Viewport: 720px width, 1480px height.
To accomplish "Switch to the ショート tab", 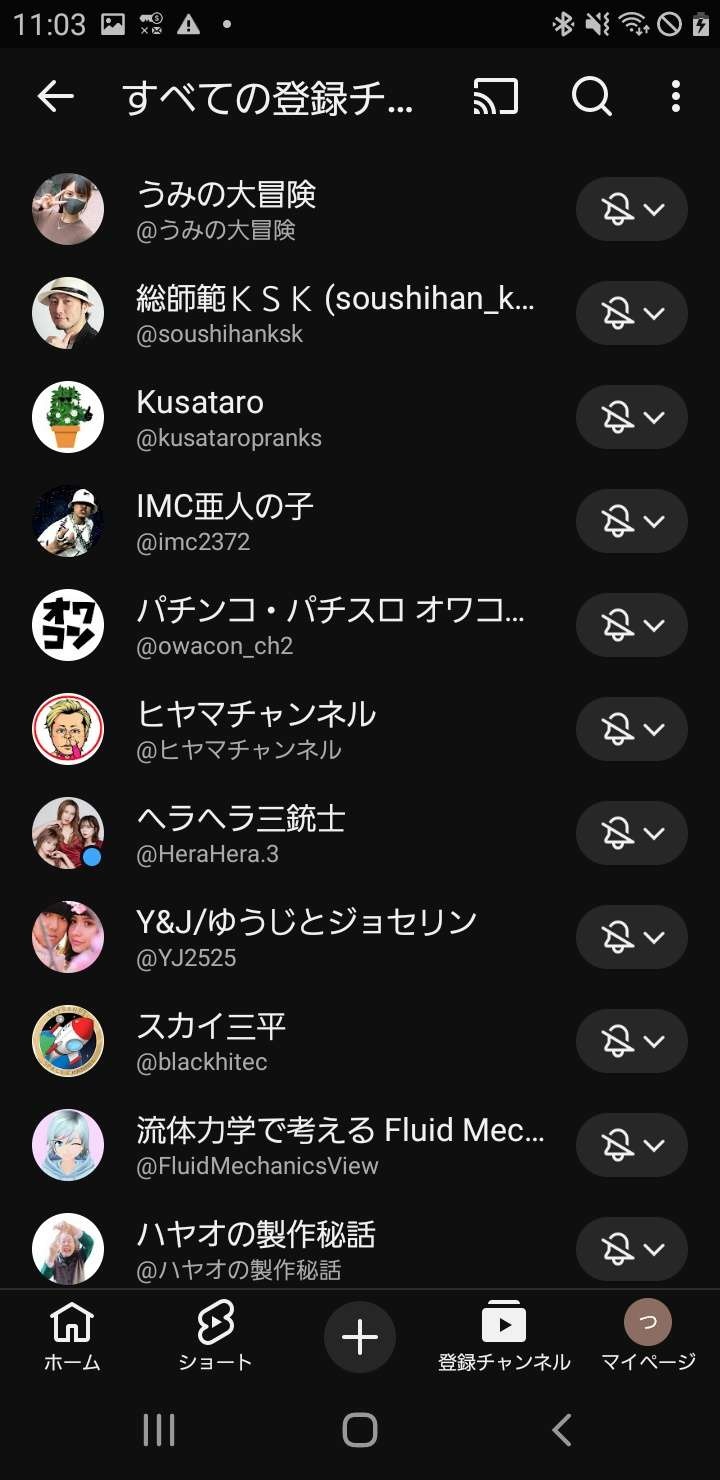I will [215, 1336].
